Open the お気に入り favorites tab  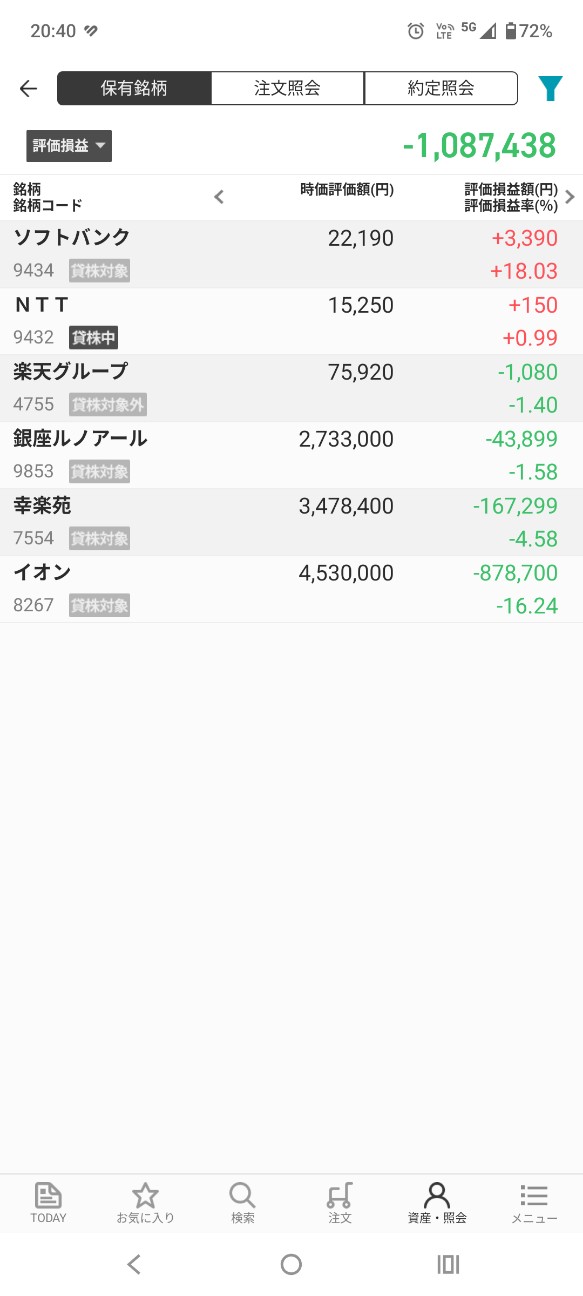click(145, 1203)
